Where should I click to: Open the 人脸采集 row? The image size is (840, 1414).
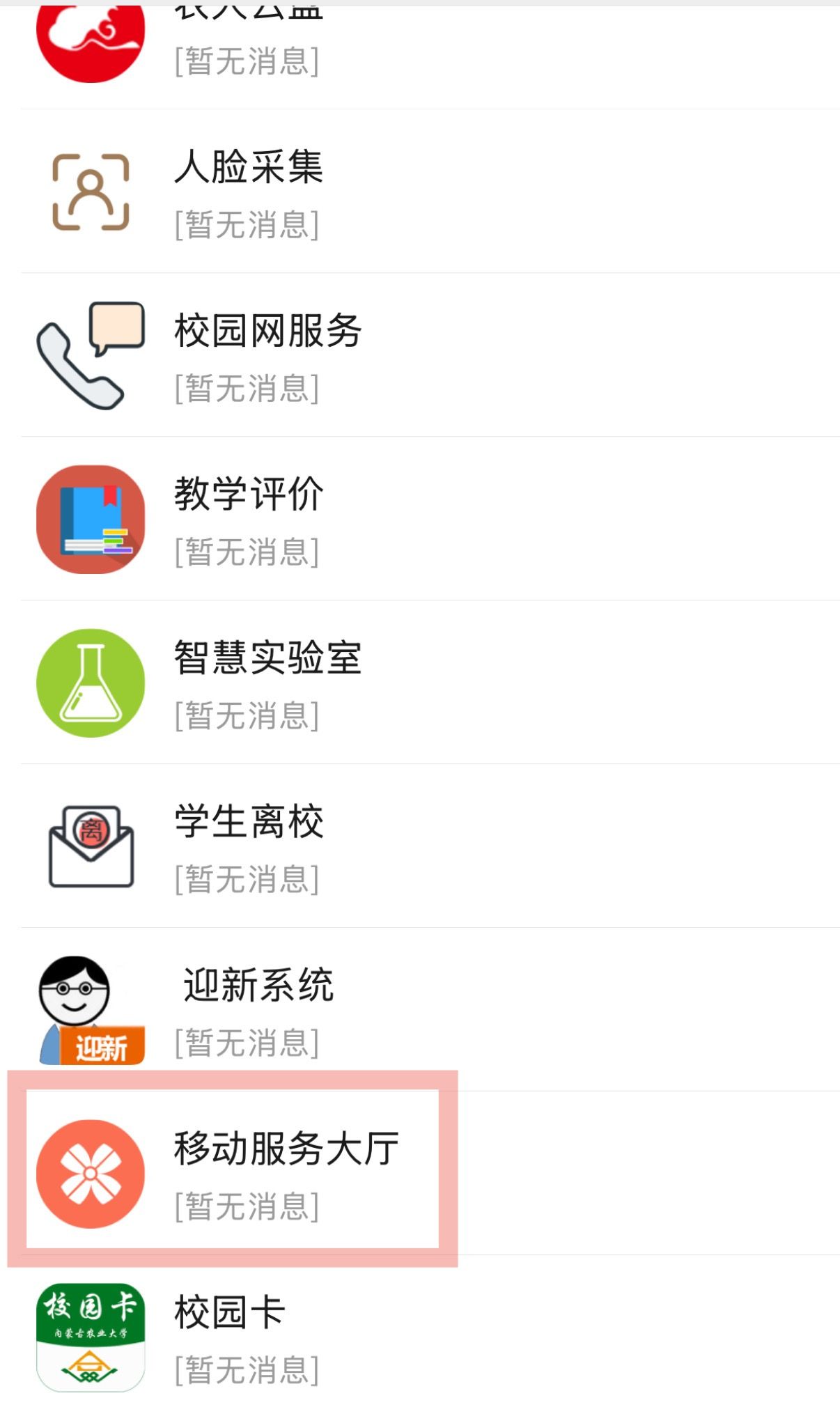(x=420, y=192)
